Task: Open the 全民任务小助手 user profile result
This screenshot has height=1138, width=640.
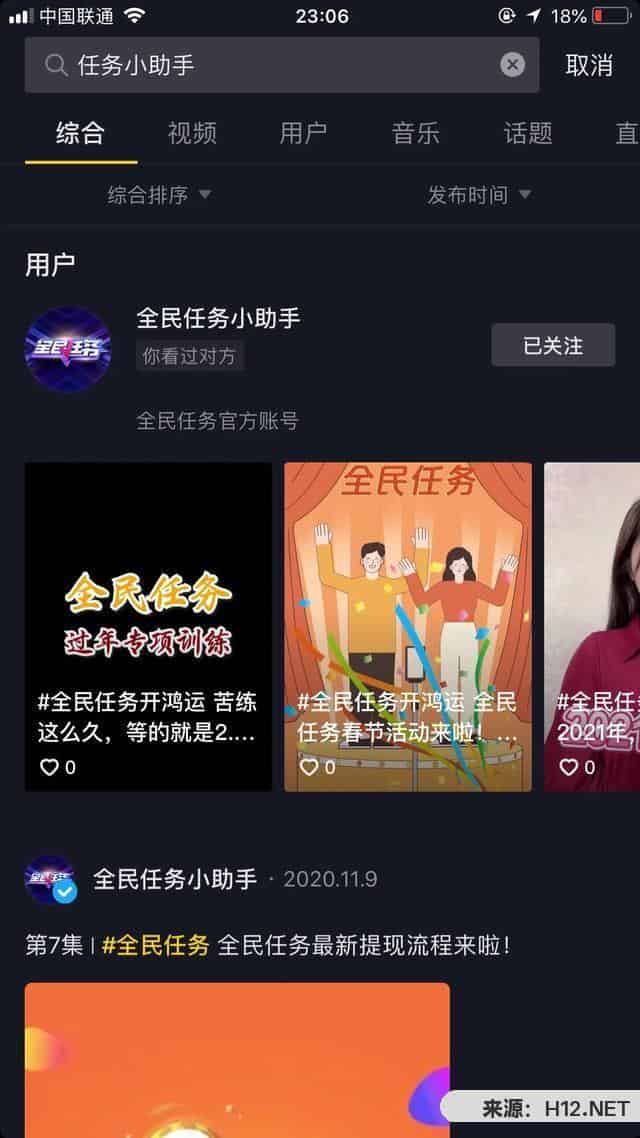Action: [x=218, y=319]
